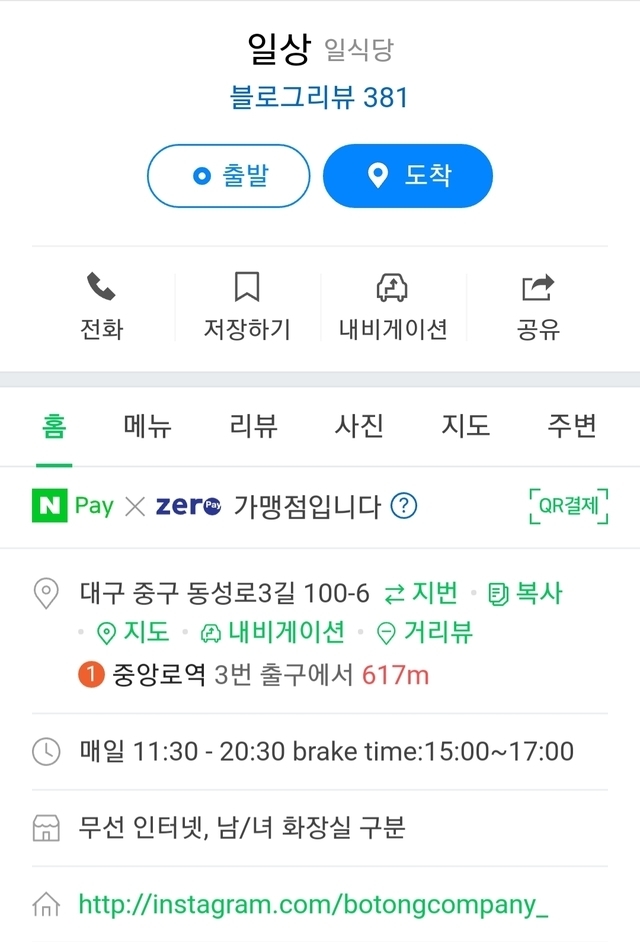This screenshot has width=640, height=942.
Task: Switch to the 리뷰 tab
Action: [253, 427]
